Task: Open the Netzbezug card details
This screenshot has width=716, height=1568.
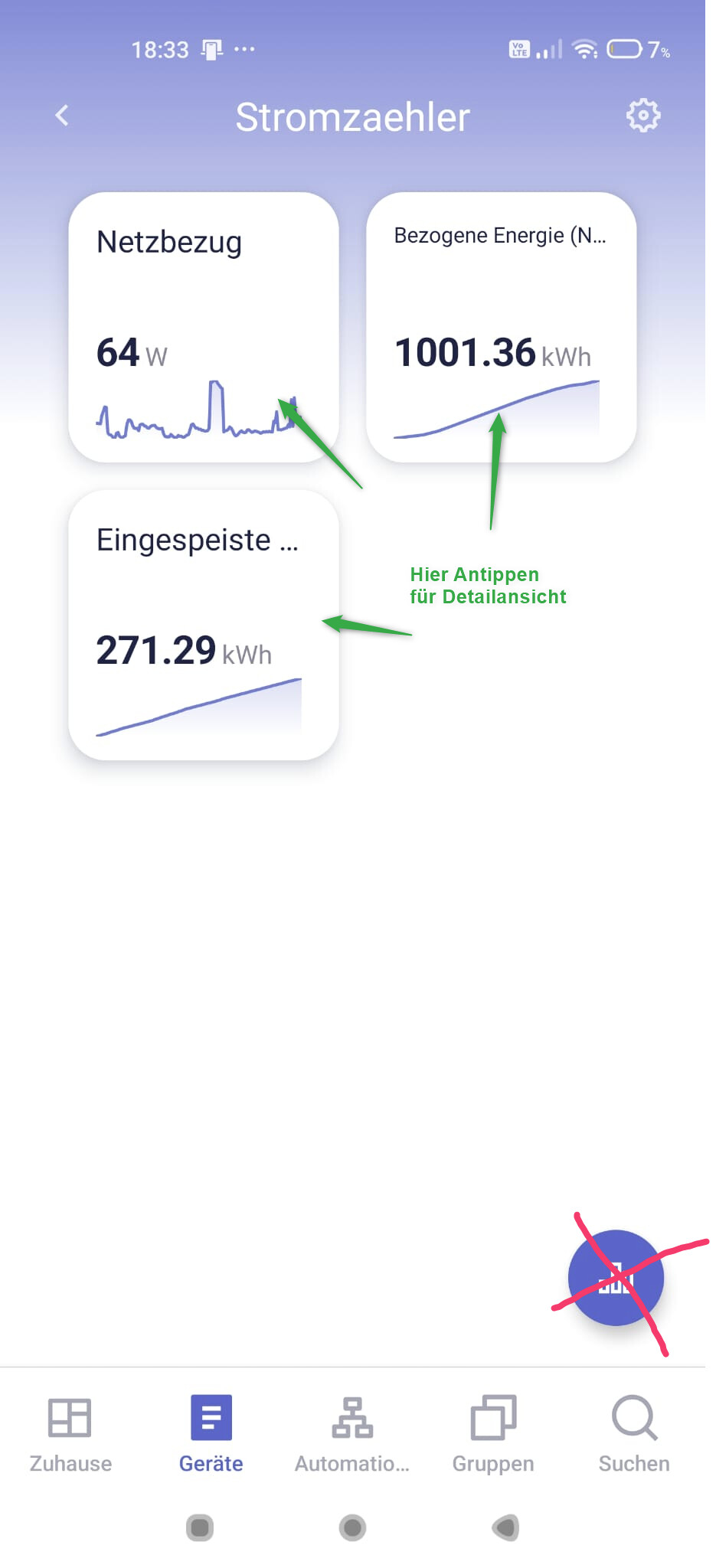Action: (x=204, y=327)
